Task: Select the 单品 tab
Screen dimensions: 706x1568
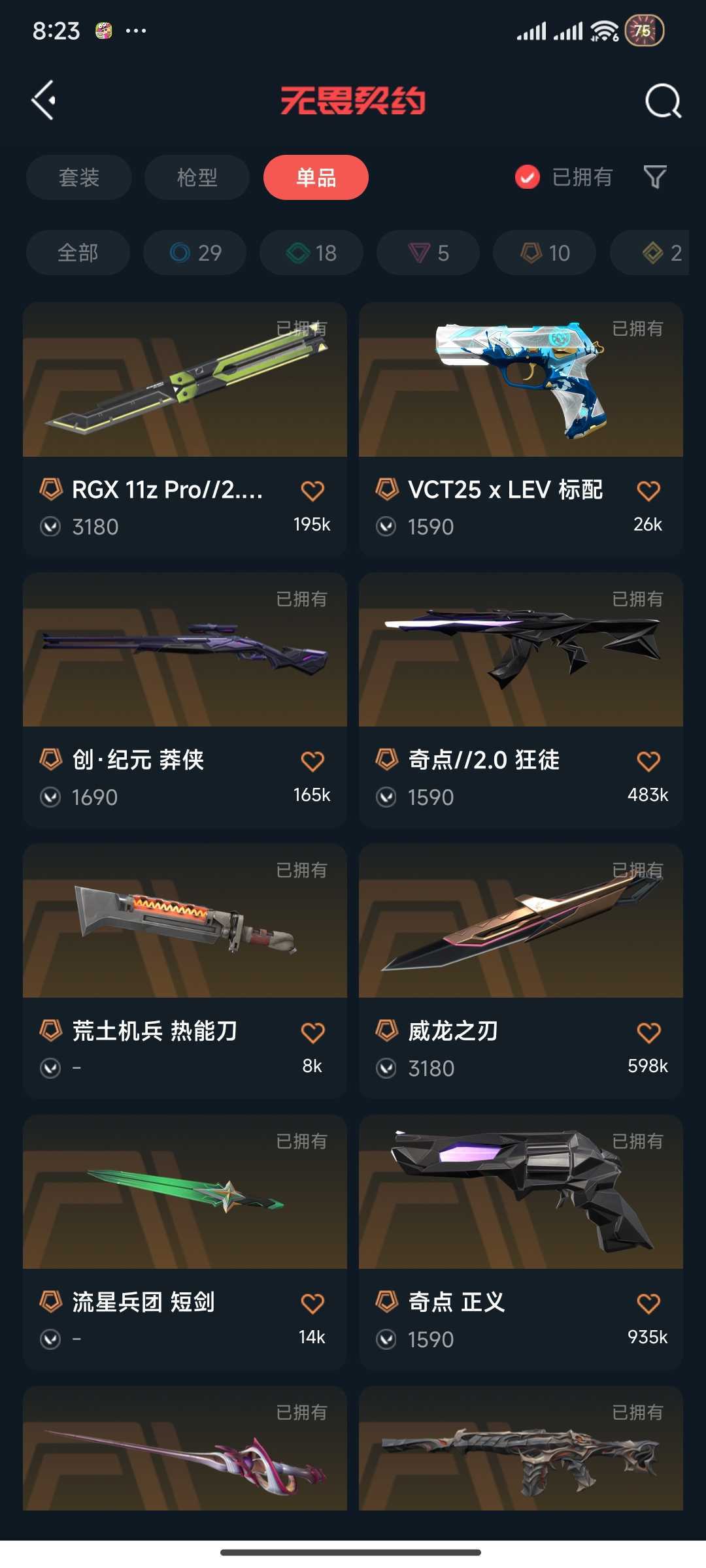Action: coord(316,177)
